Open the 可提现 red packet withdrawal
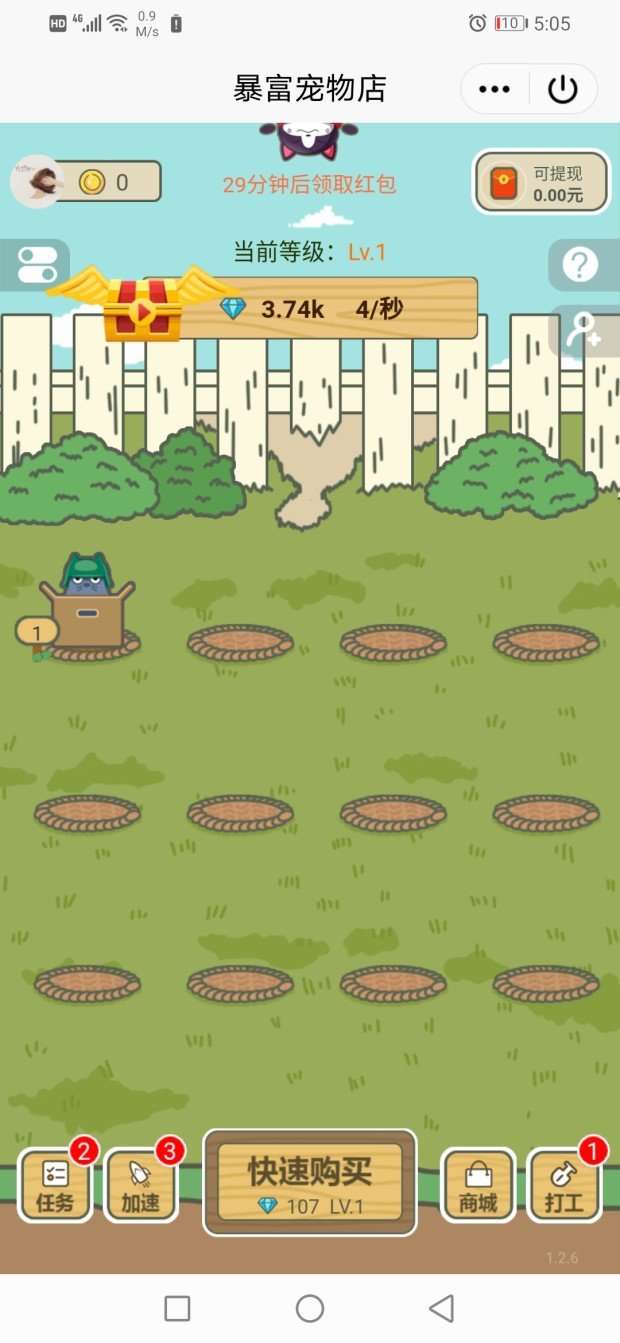Screen dimensions: 620x1343 [x=541, y=182]
